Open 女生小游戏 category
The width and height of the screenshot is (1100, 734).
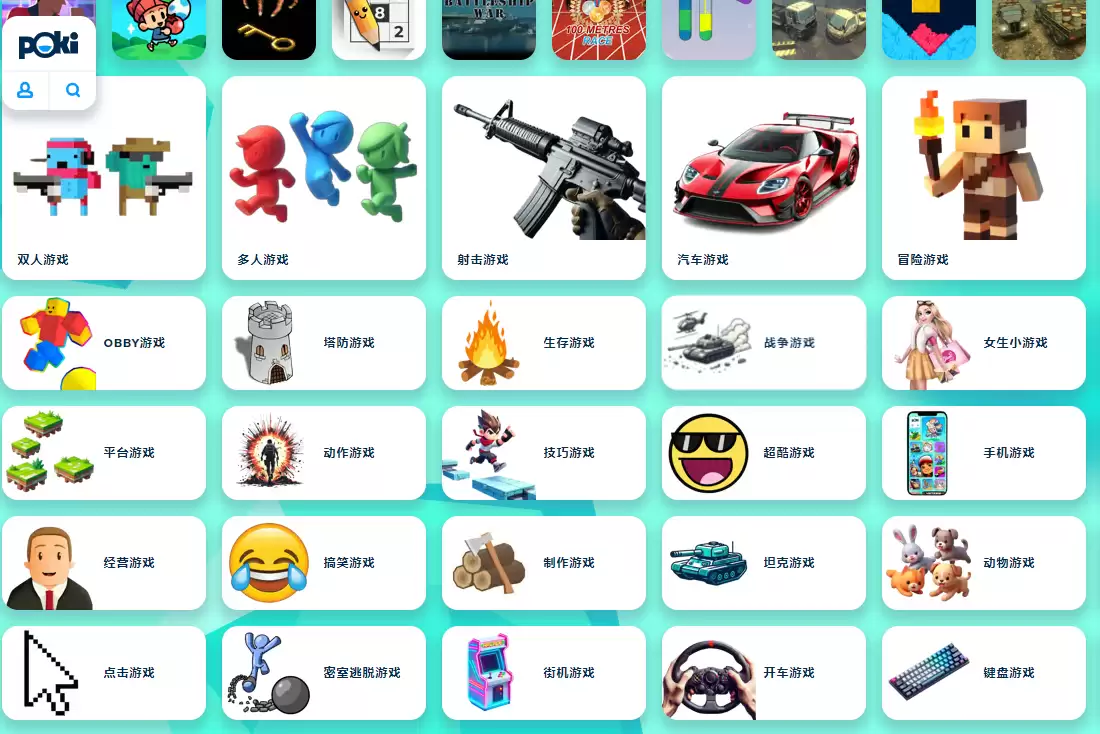[984, 343]
